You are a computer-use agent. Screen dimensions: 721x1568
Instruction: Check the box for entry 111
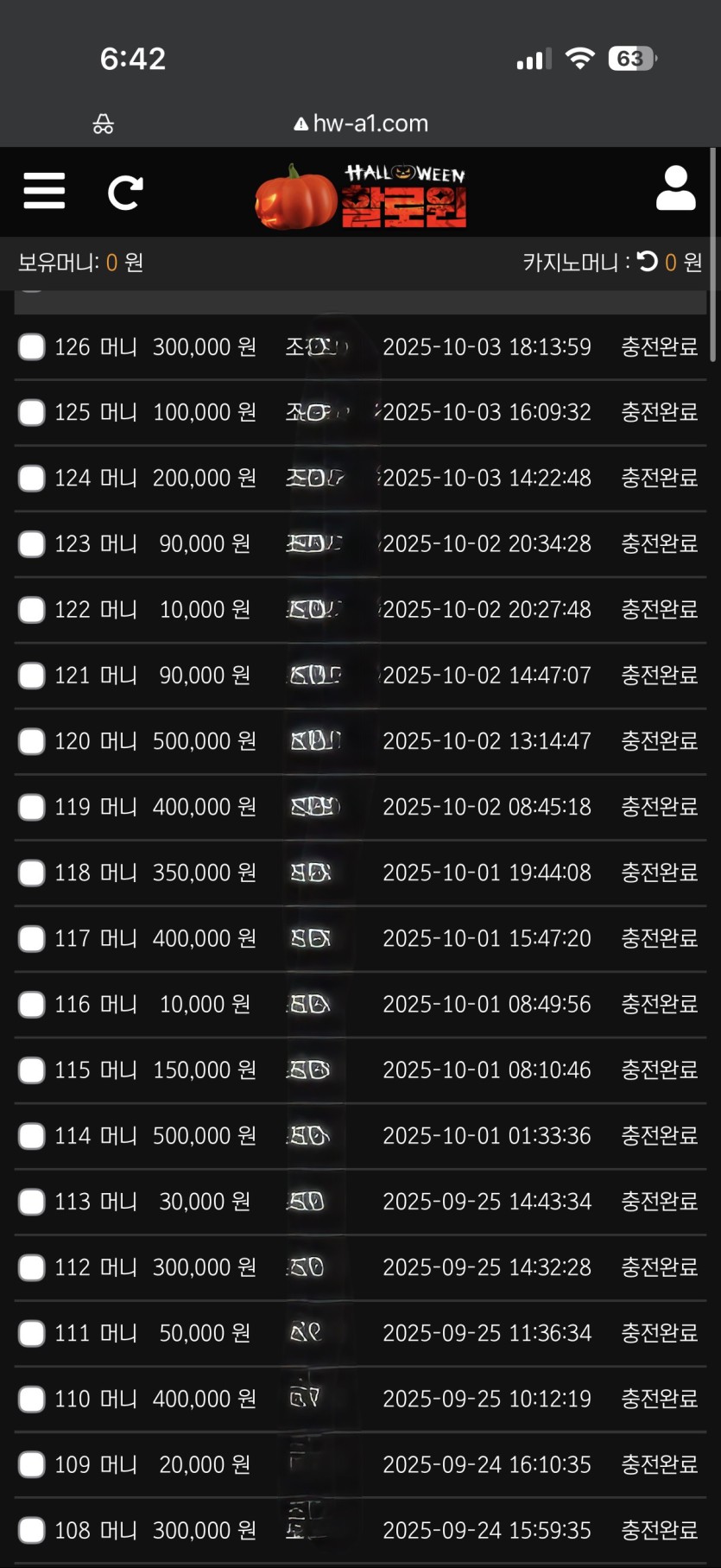point(32,1333)
